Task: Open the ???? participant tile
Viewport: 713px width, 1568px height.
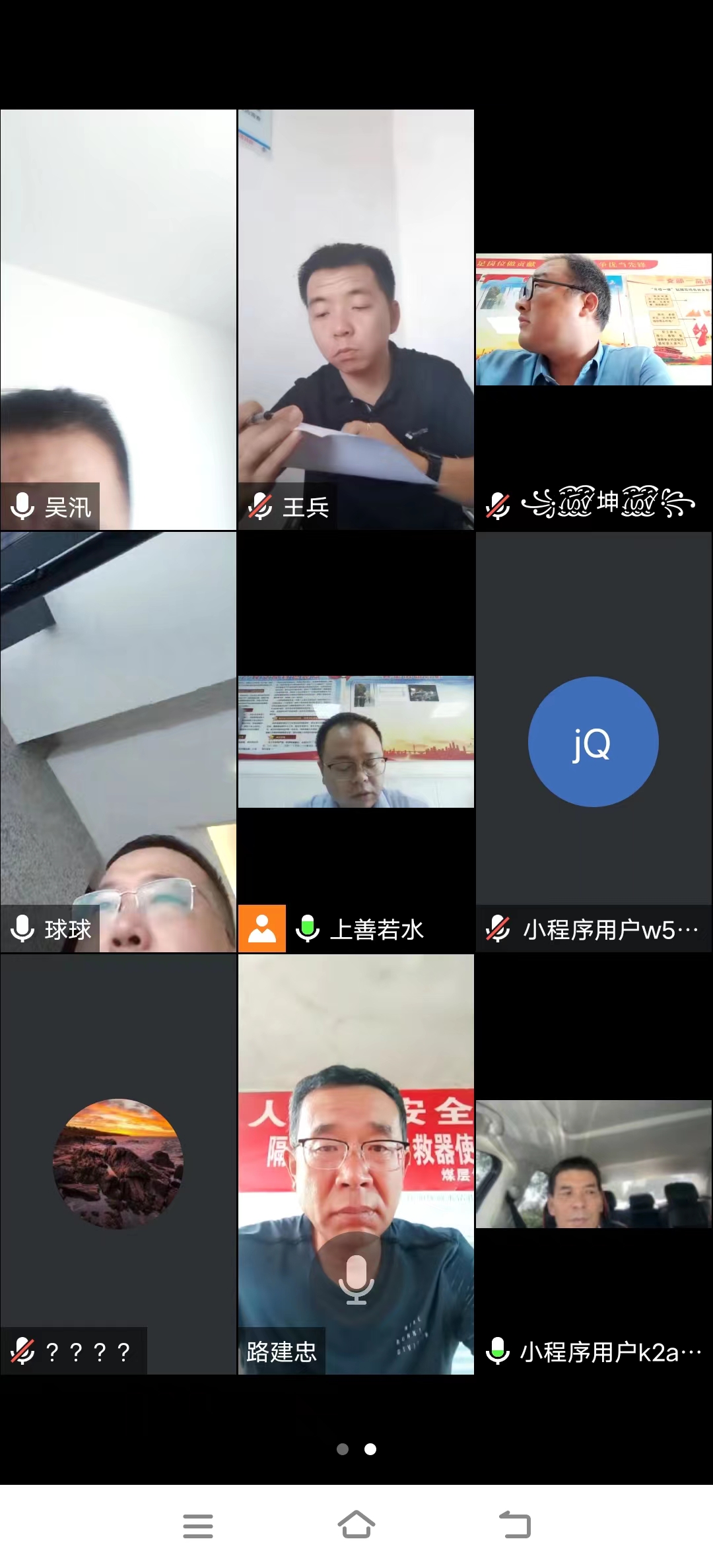Action: click(118, 1164)
